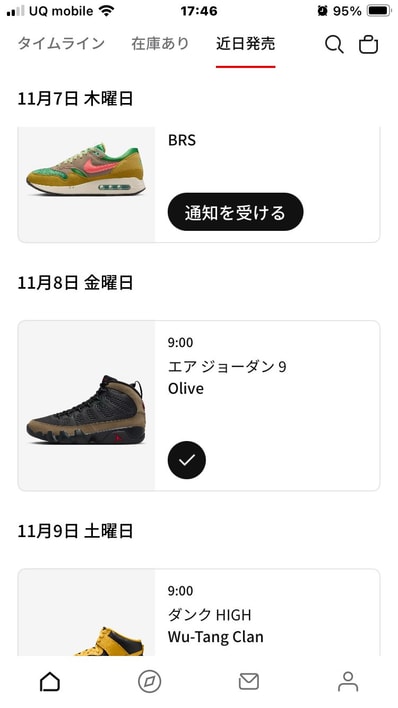Screen dimensions: 398x708
Task: Open the BRS sneaker card
Action: [x=199, y=185]
